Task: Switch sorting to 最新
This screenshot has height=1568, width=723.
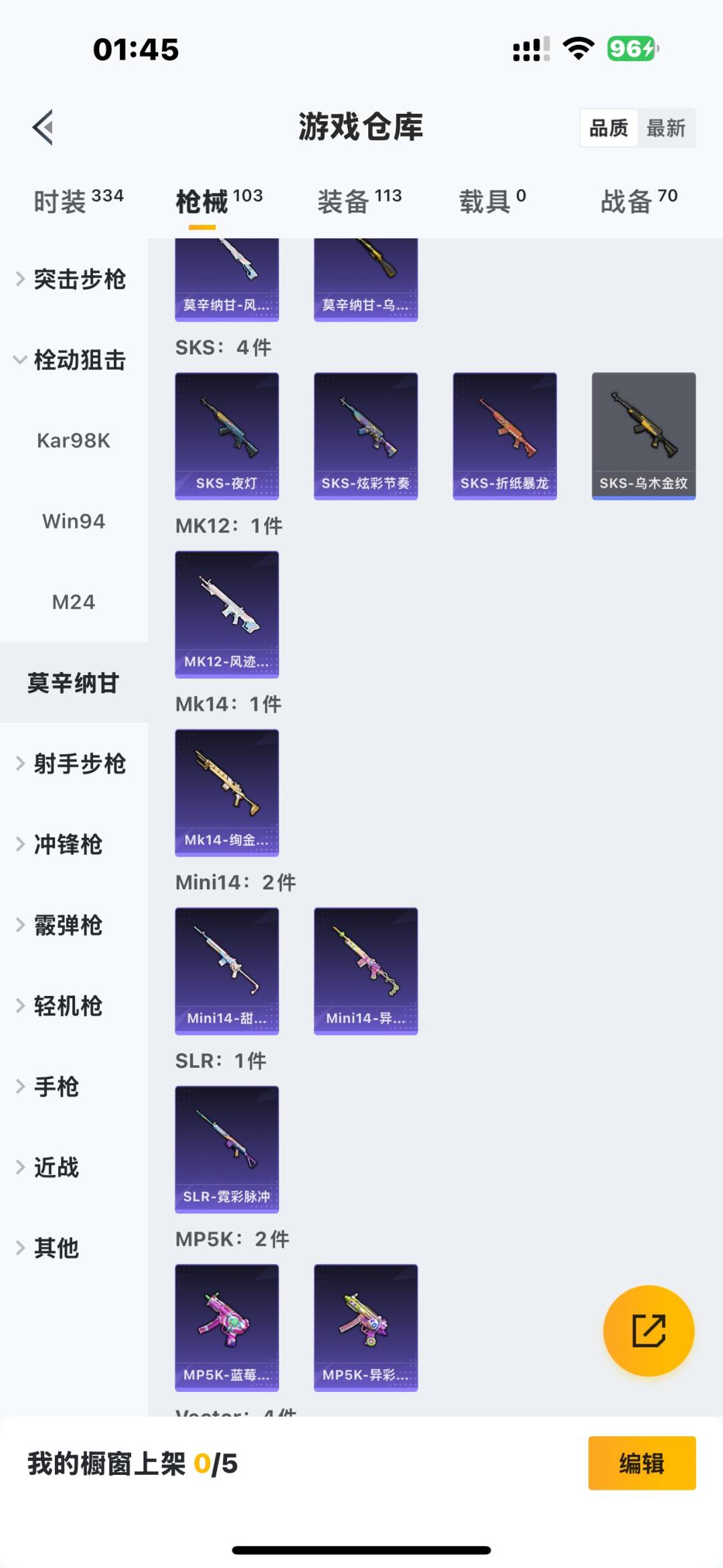Action: point(667,127)
